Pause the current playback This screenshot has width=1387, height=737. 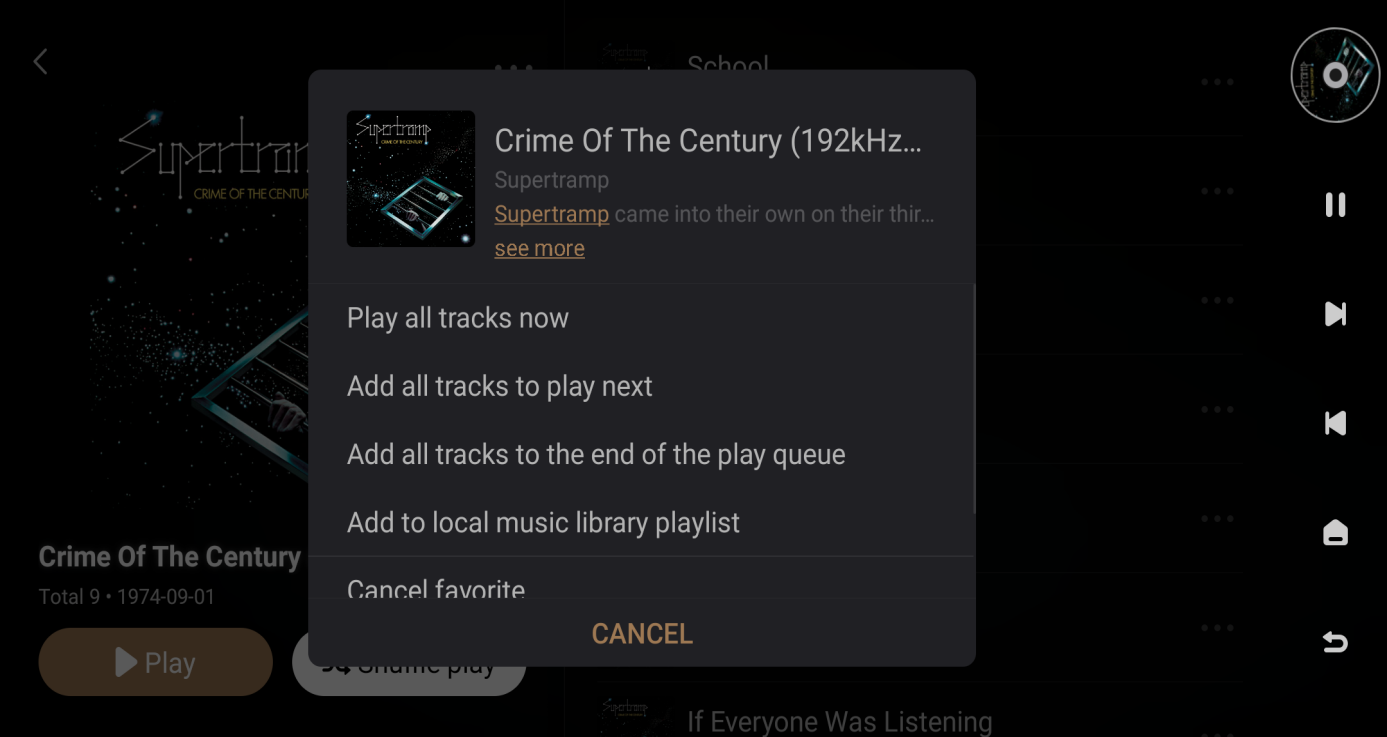click(1335, 205)
